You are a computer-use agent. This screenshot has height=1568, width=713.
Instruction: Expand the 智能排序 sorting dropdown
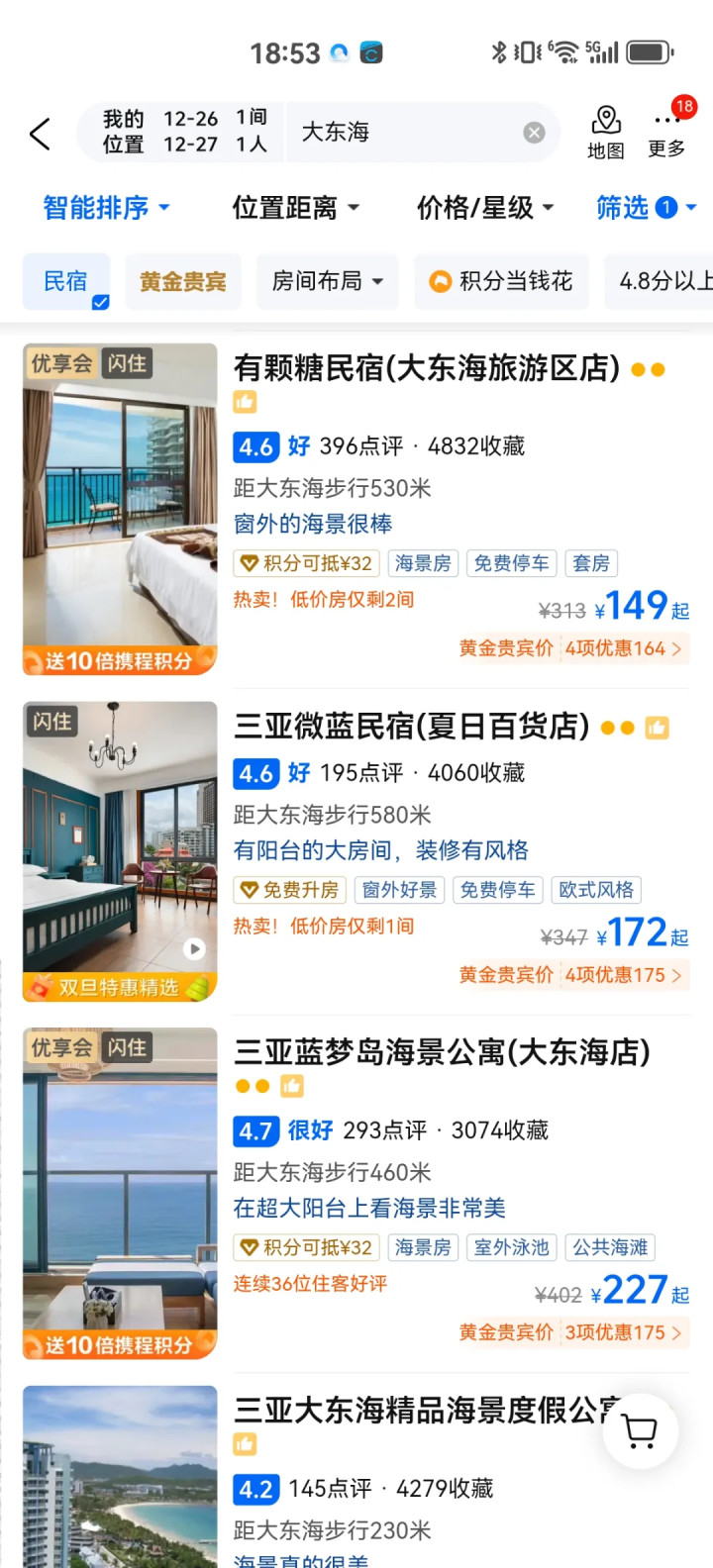click(x=106, y=208)
